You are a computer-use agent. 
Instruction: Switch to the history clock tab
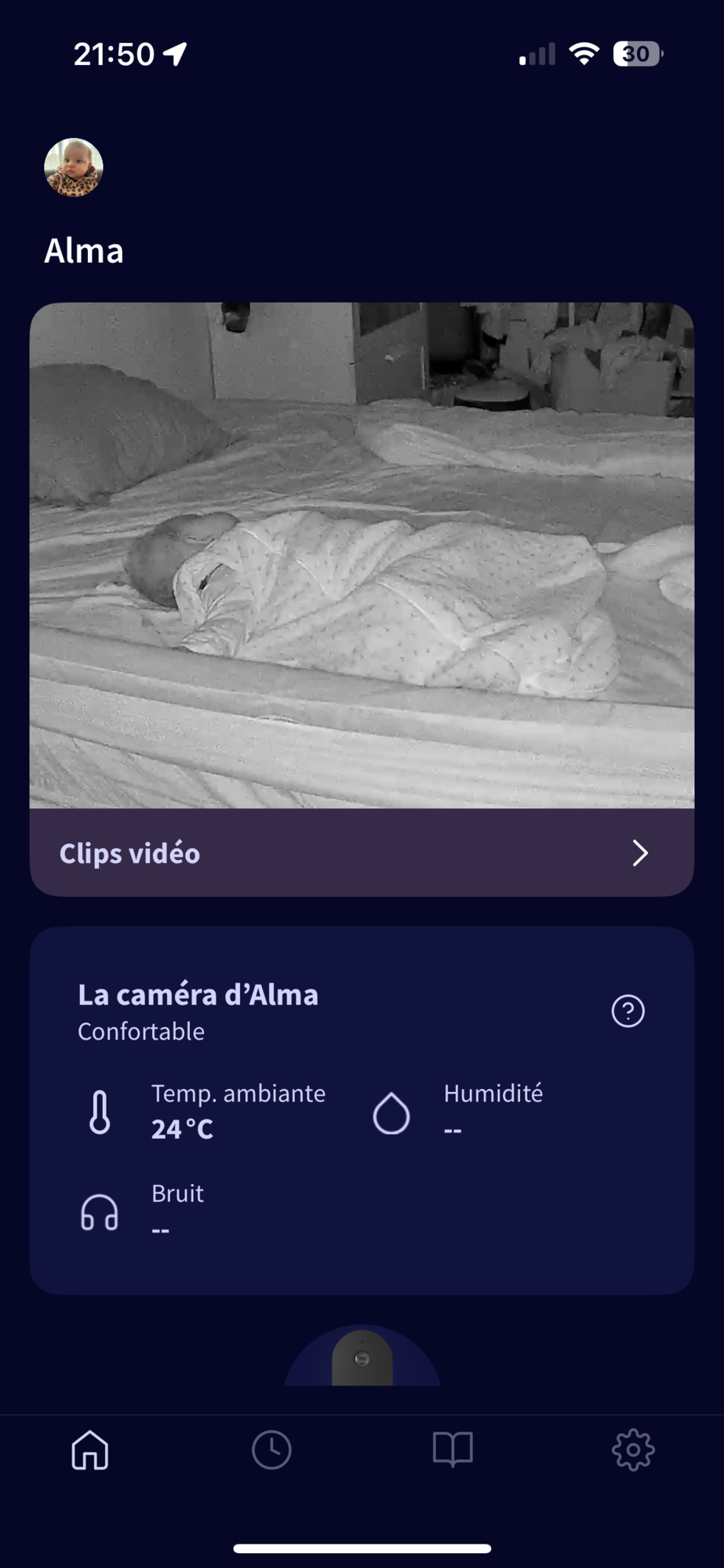pos(271,1450)
